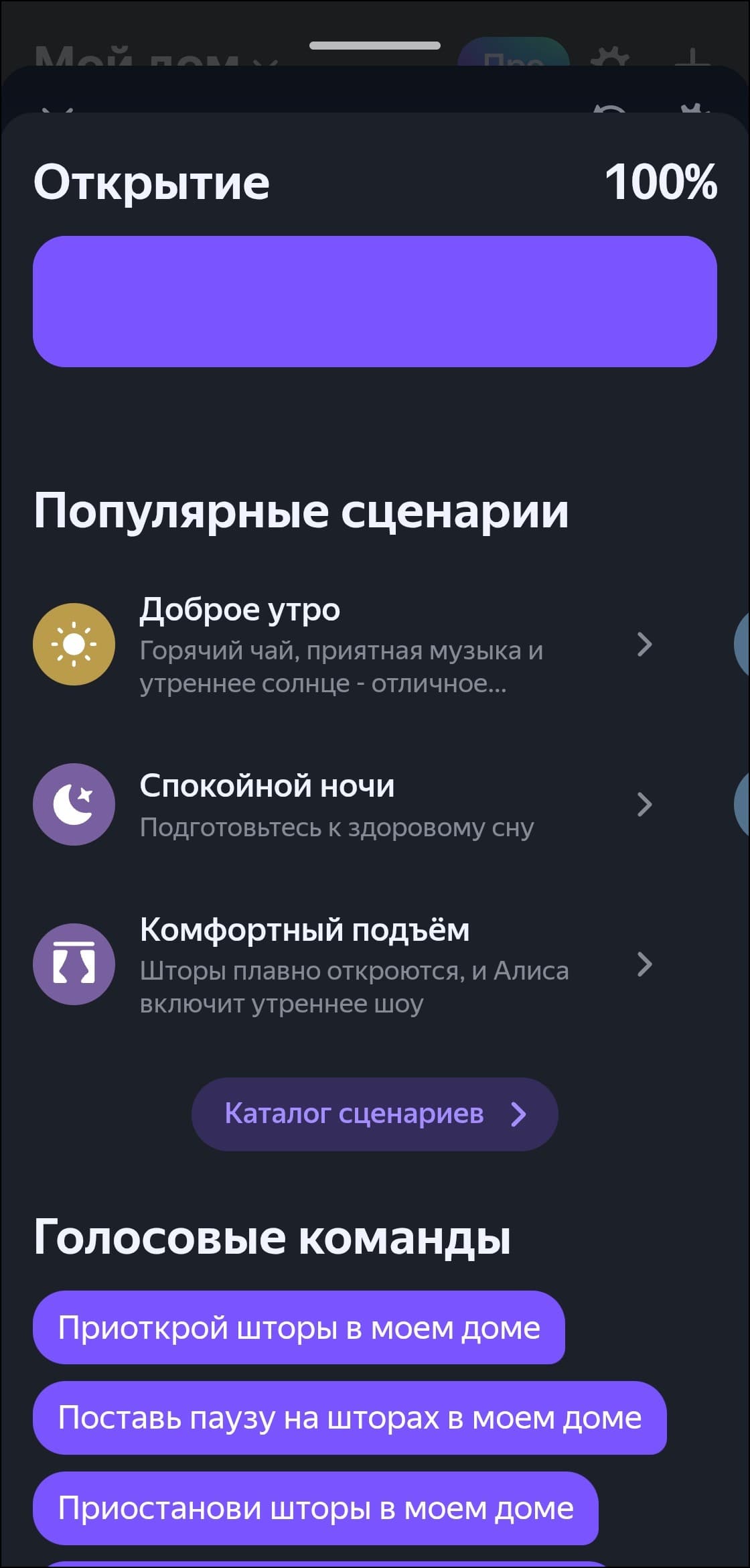Tap the purple Открытие slider bar
750x1568 pixels.
click(x=375, y=301)
